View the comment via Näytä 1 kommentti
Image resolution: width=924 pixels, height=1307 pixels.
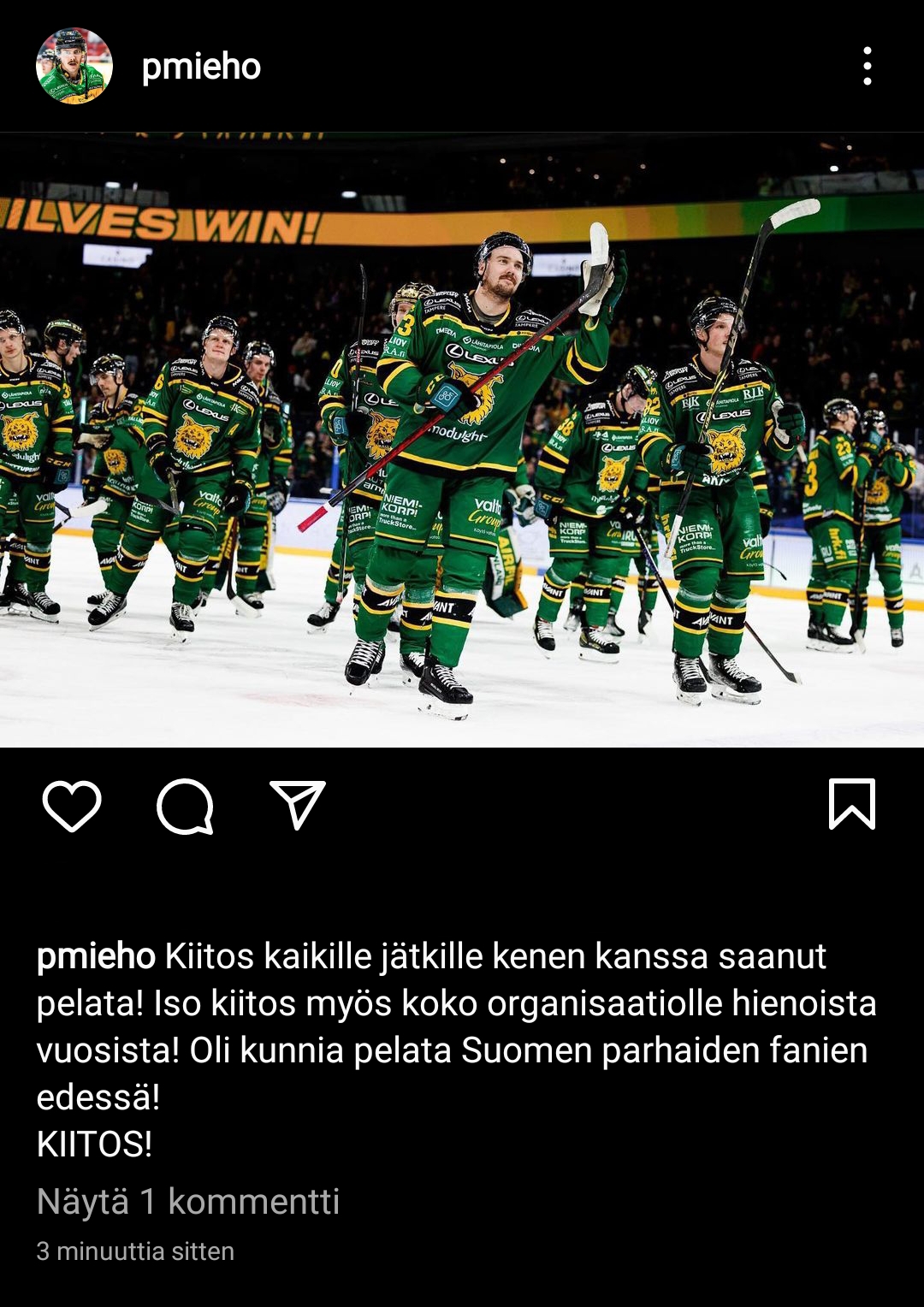(188, 1201)
